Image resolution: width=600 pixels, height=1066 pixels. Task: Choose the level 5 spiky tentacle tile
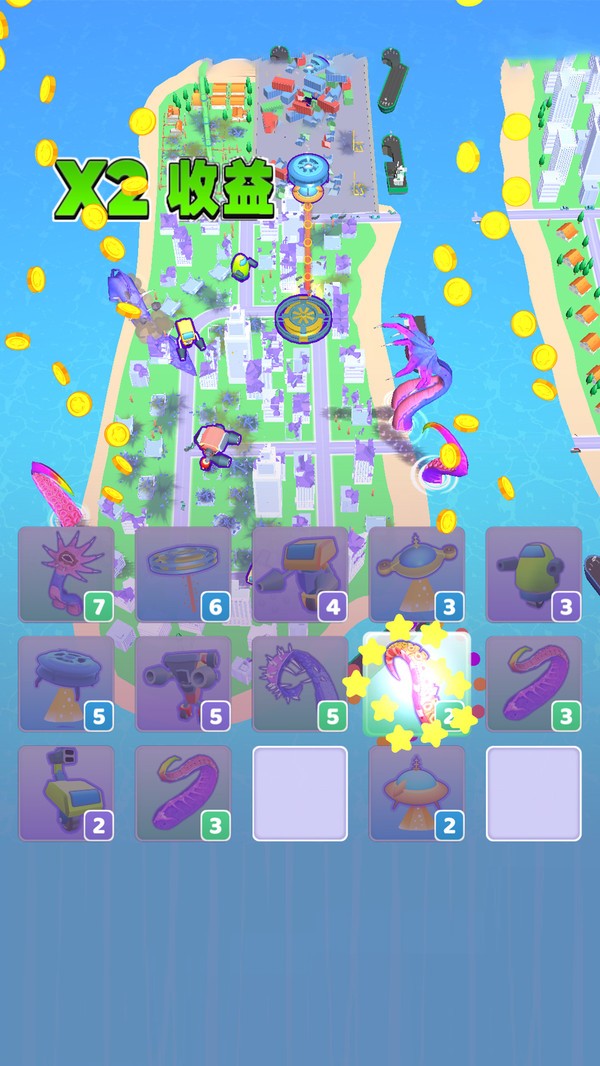click(300, 683)
